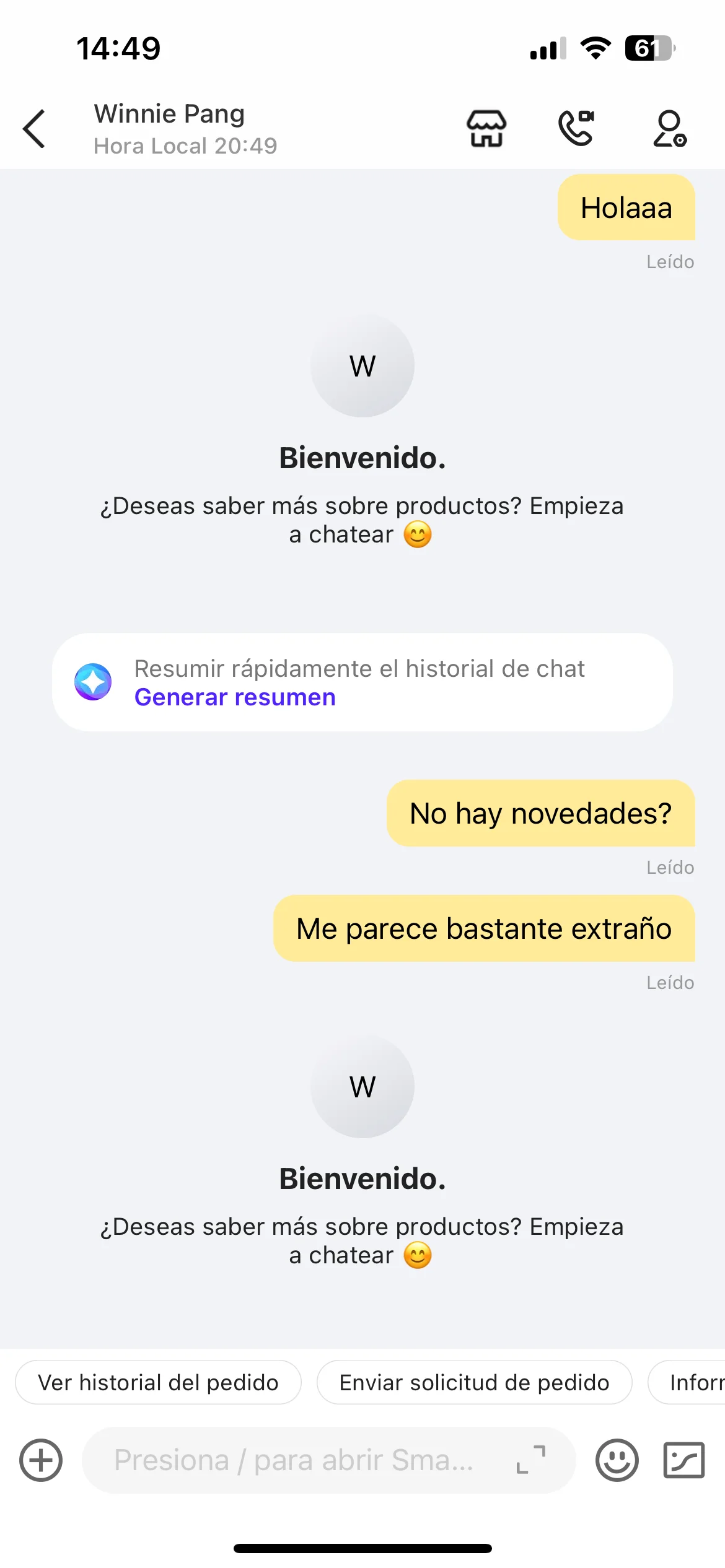Open the supplier's store icon
The width and height of the screenshot is (725, 1568).
[486, 128]
